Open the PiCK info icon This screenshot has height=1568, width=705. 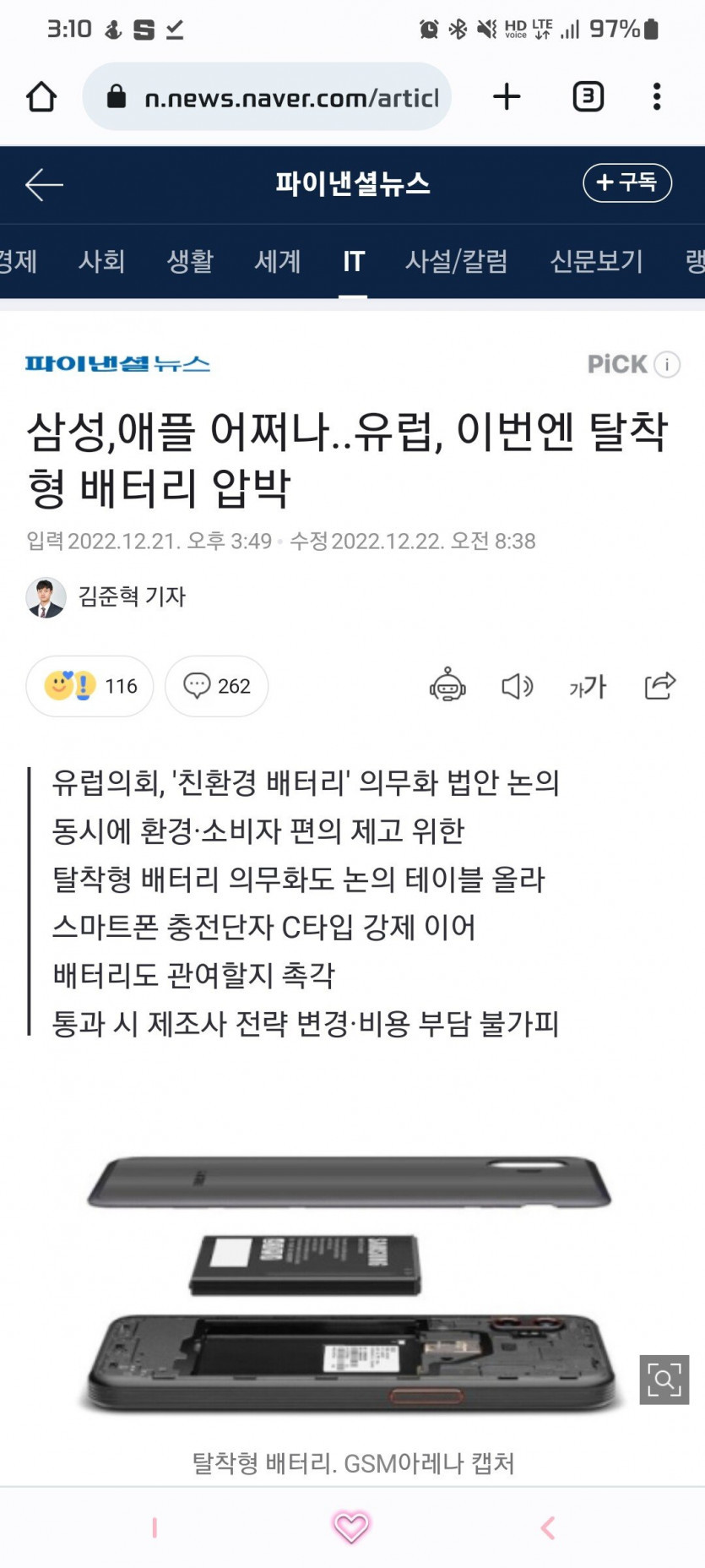[667, 364]
